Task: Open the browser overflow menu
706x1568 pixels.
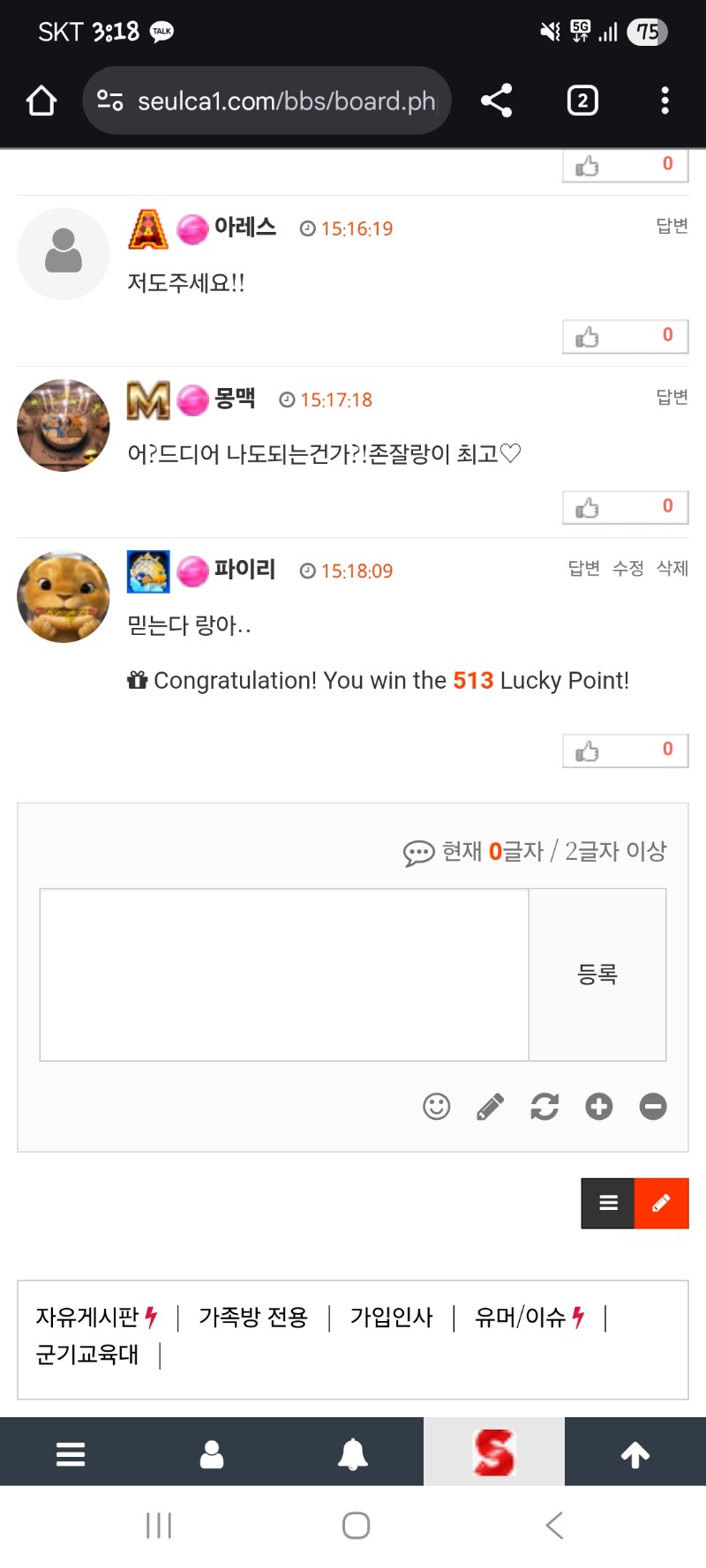Action: pyautogui.click(x=665, y=101)
